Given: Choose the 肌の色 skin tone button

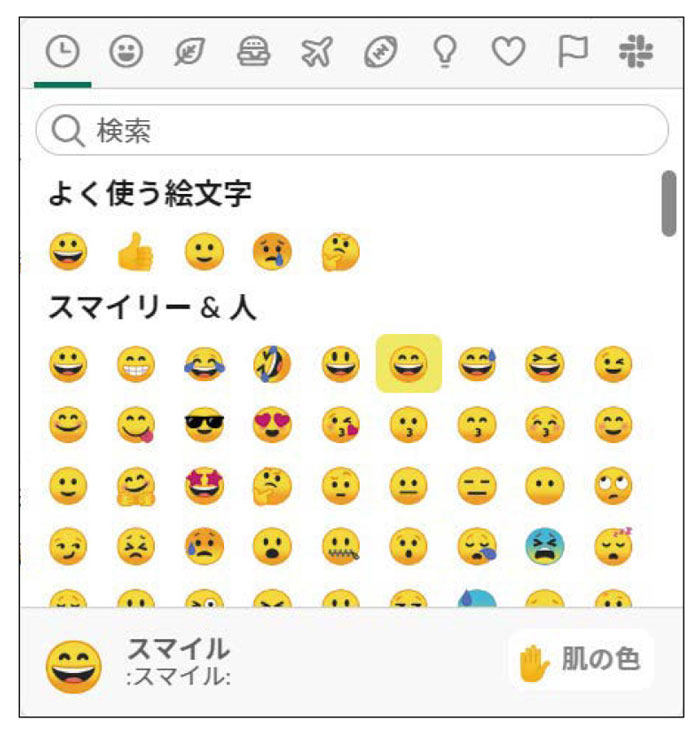Looking at the screenshot, I should point(580,660).
